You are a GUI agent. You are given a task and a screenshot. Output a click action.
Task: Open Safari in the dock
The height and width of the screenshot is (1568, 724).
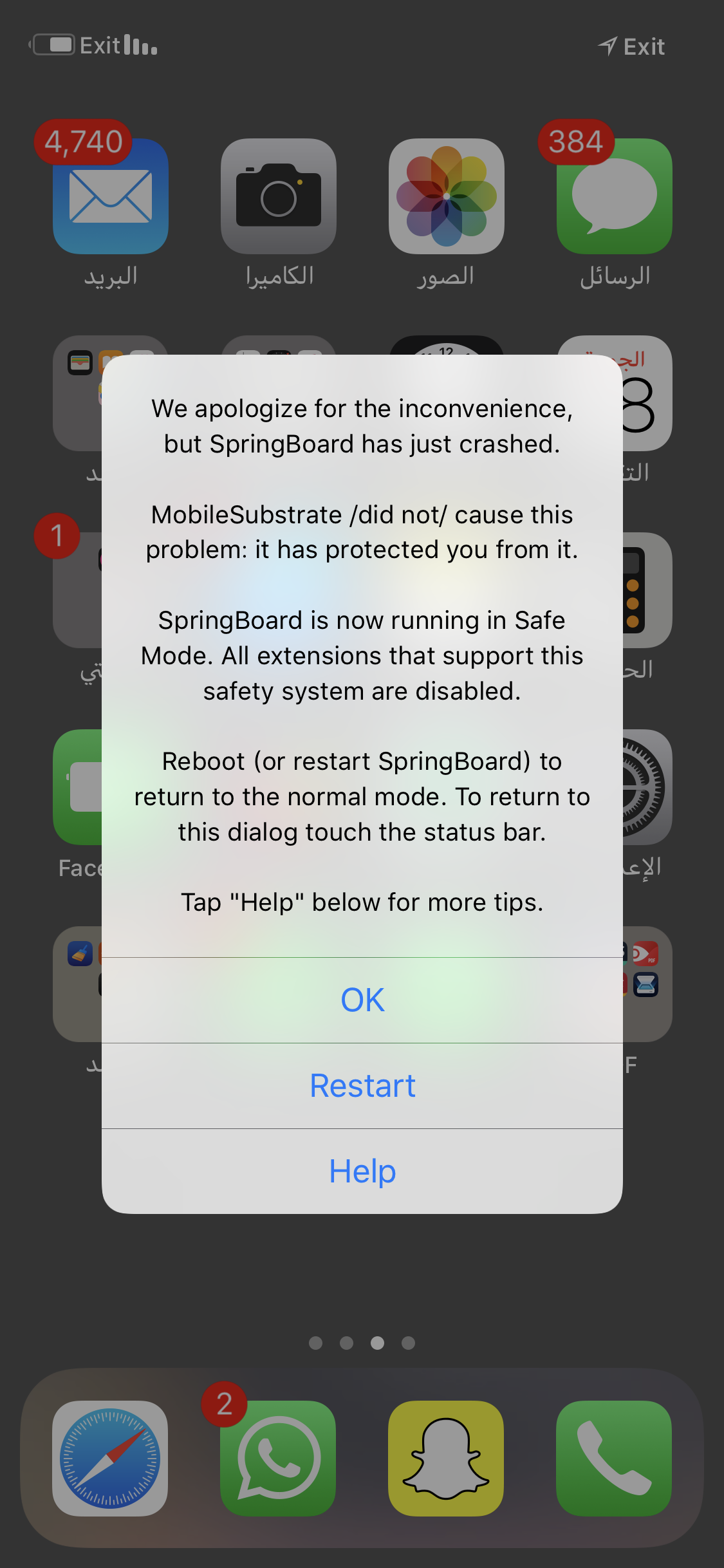tap(110, 1459)
